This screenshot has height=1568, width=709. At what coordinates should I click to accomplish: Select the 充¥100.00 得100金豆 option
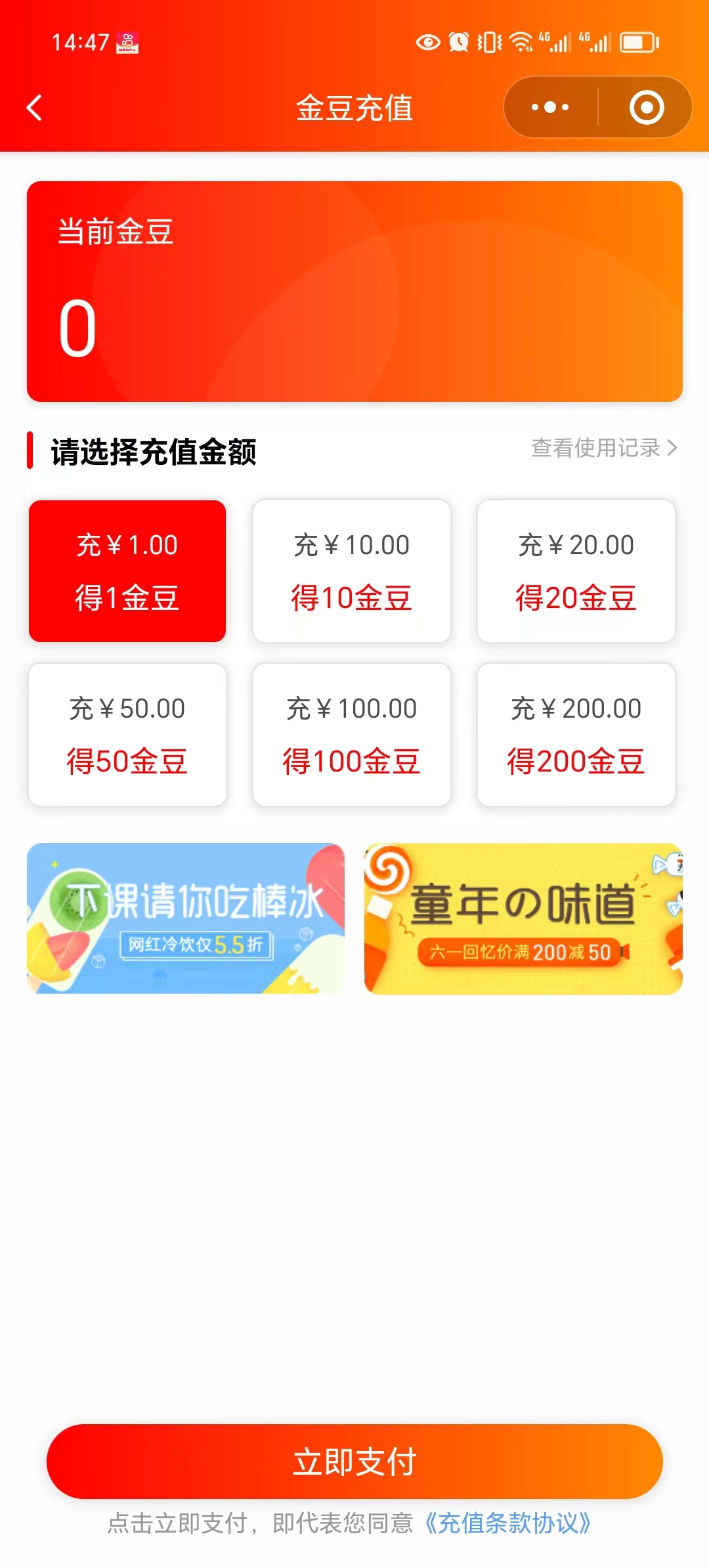[x=352, y=735]
